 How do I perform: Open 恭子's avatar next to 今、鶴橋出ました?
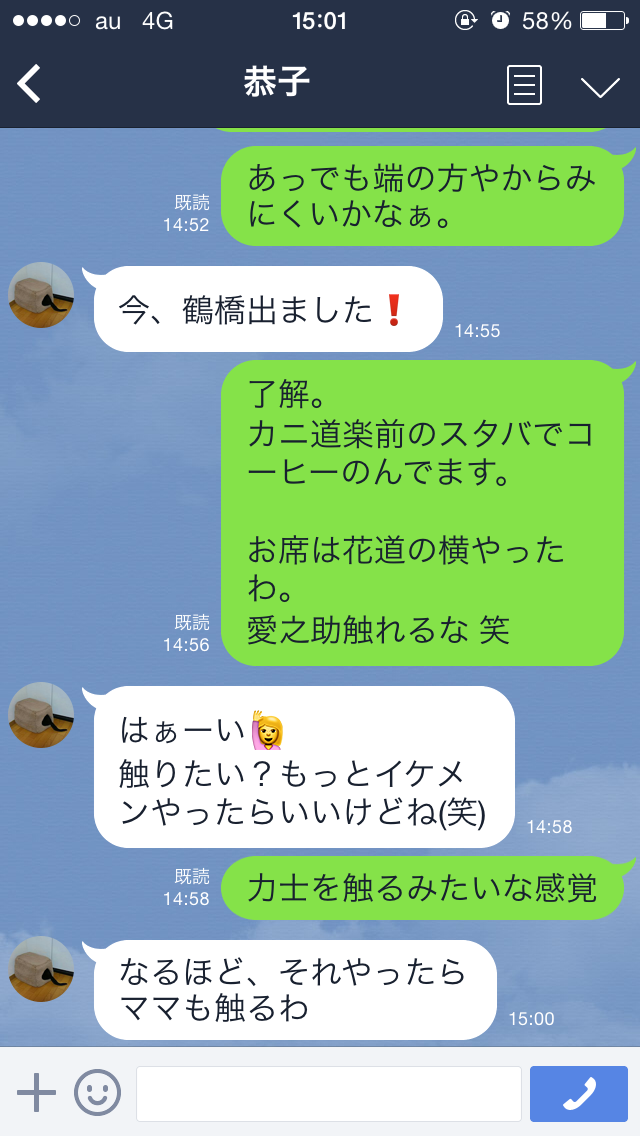(x=41, y=295)
